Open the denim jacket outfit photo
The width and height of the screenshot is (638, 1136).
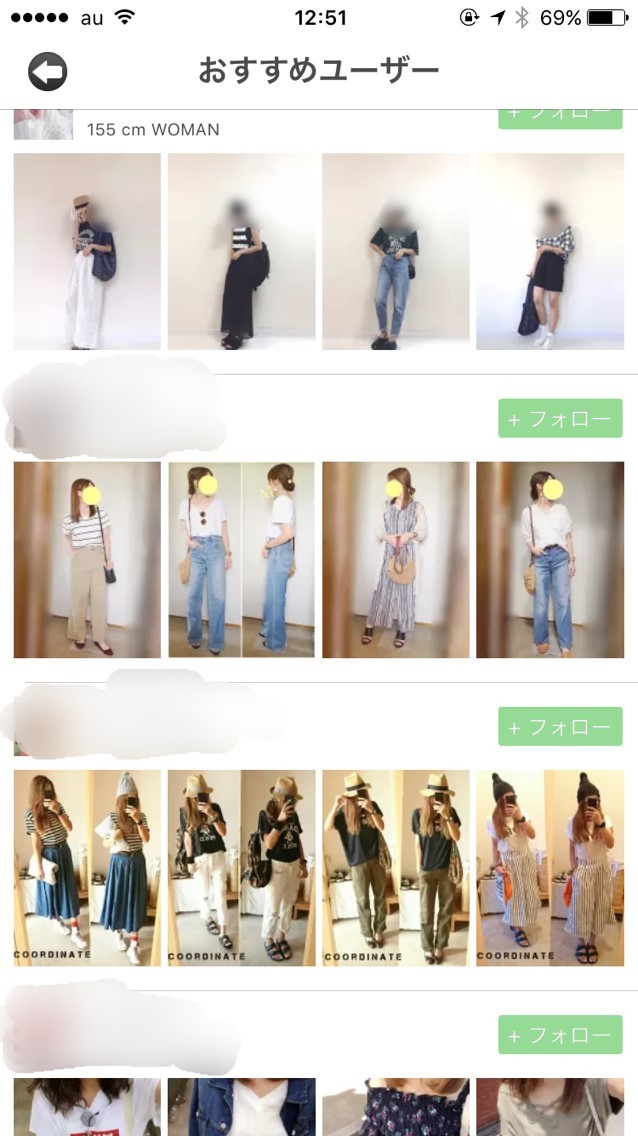coord(241,1106)
